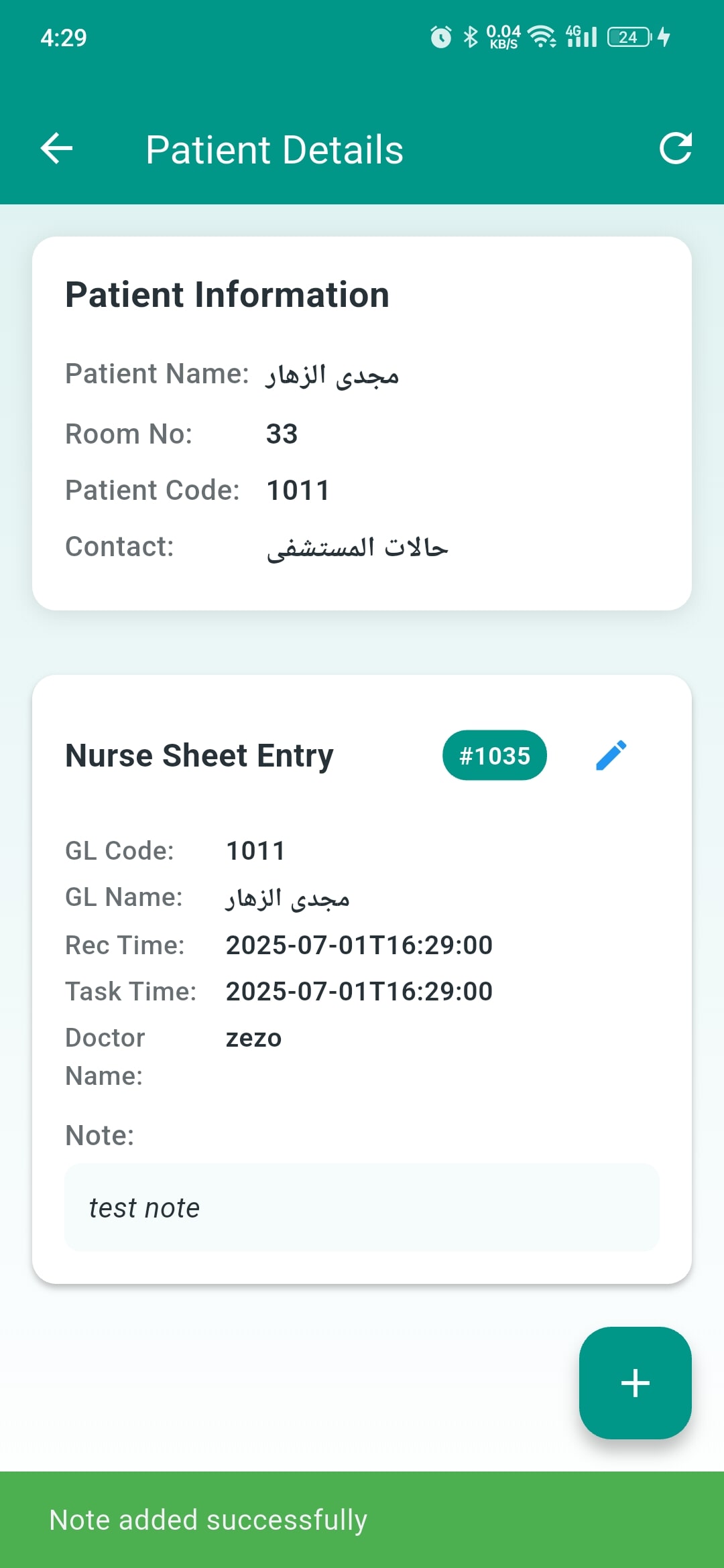The image size is (724, 1568).
Task: Select the Patient Code 1011
Action: (x=298, y=490)
